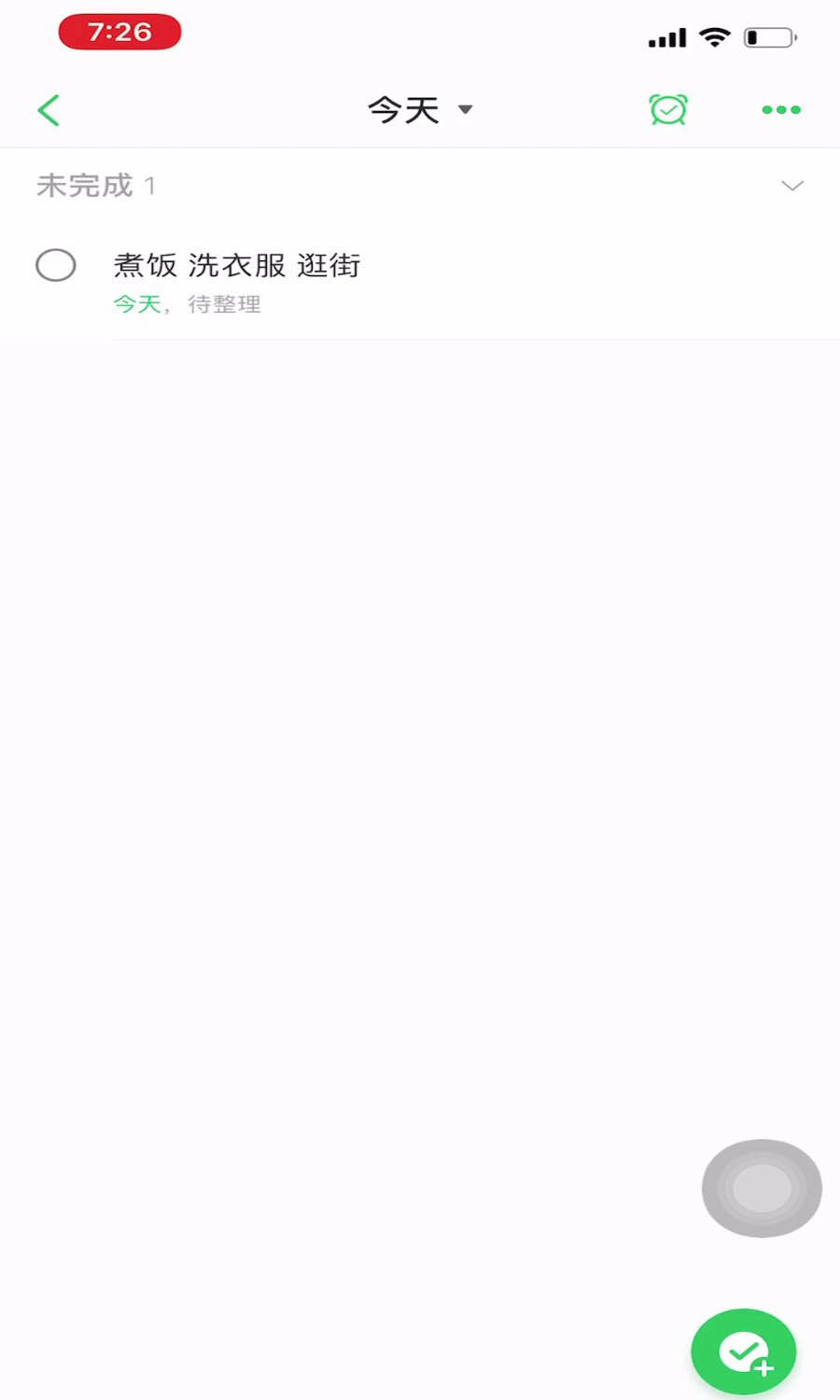Tap the cellular signal bars icon

[665, 37]
